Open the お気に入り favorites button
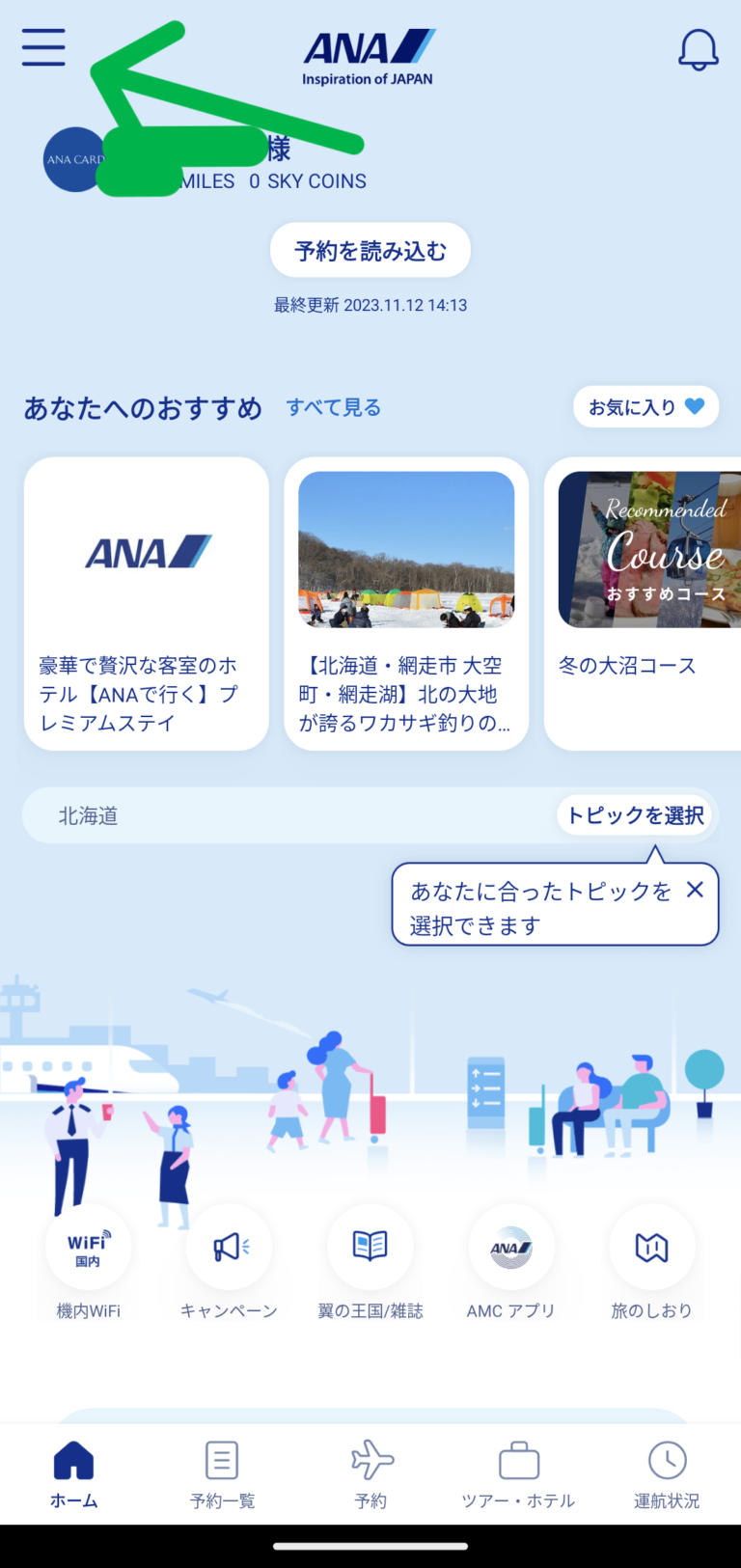The image size is (741, 1568). pyautogui.click(x=646, y=407)
